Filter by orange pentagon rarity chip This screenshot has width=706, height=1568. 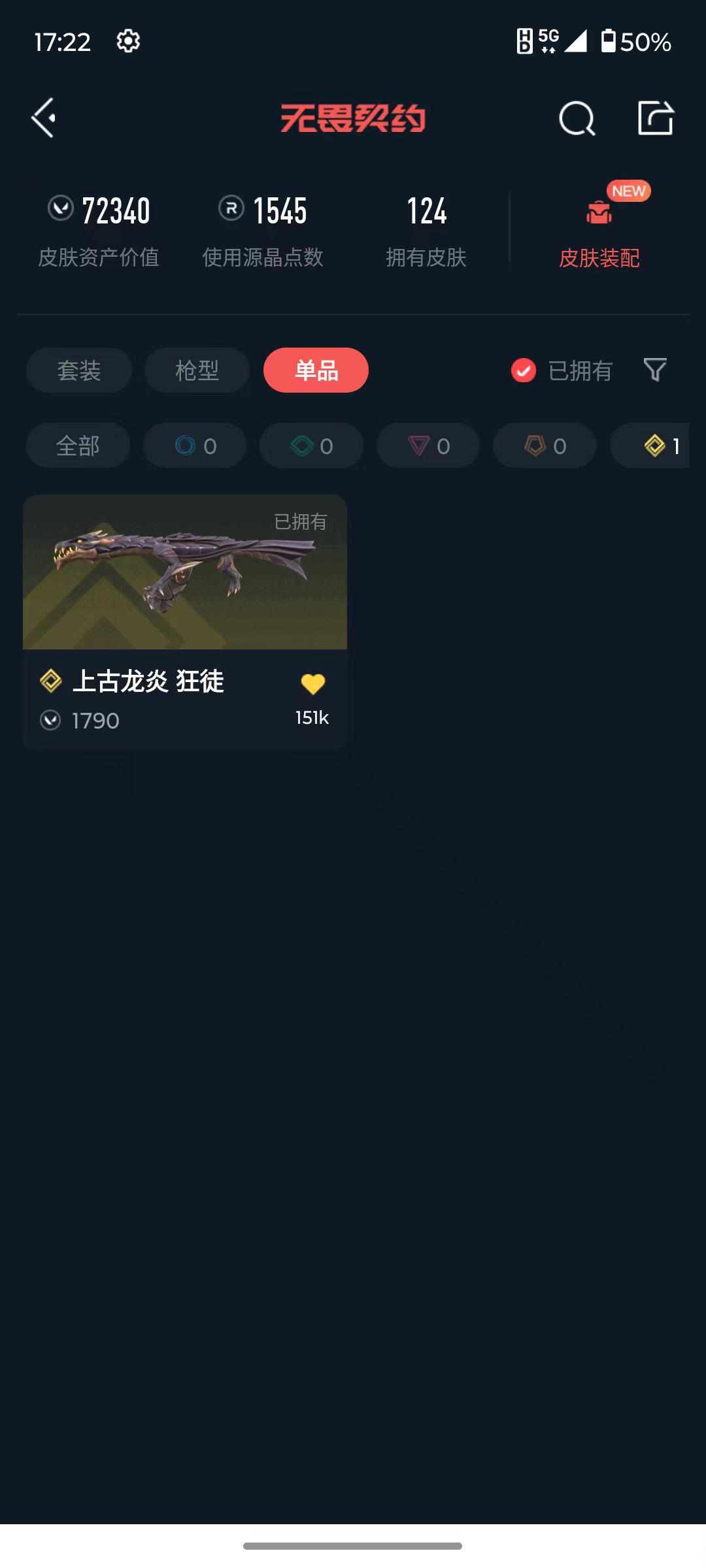click(545, 446)
